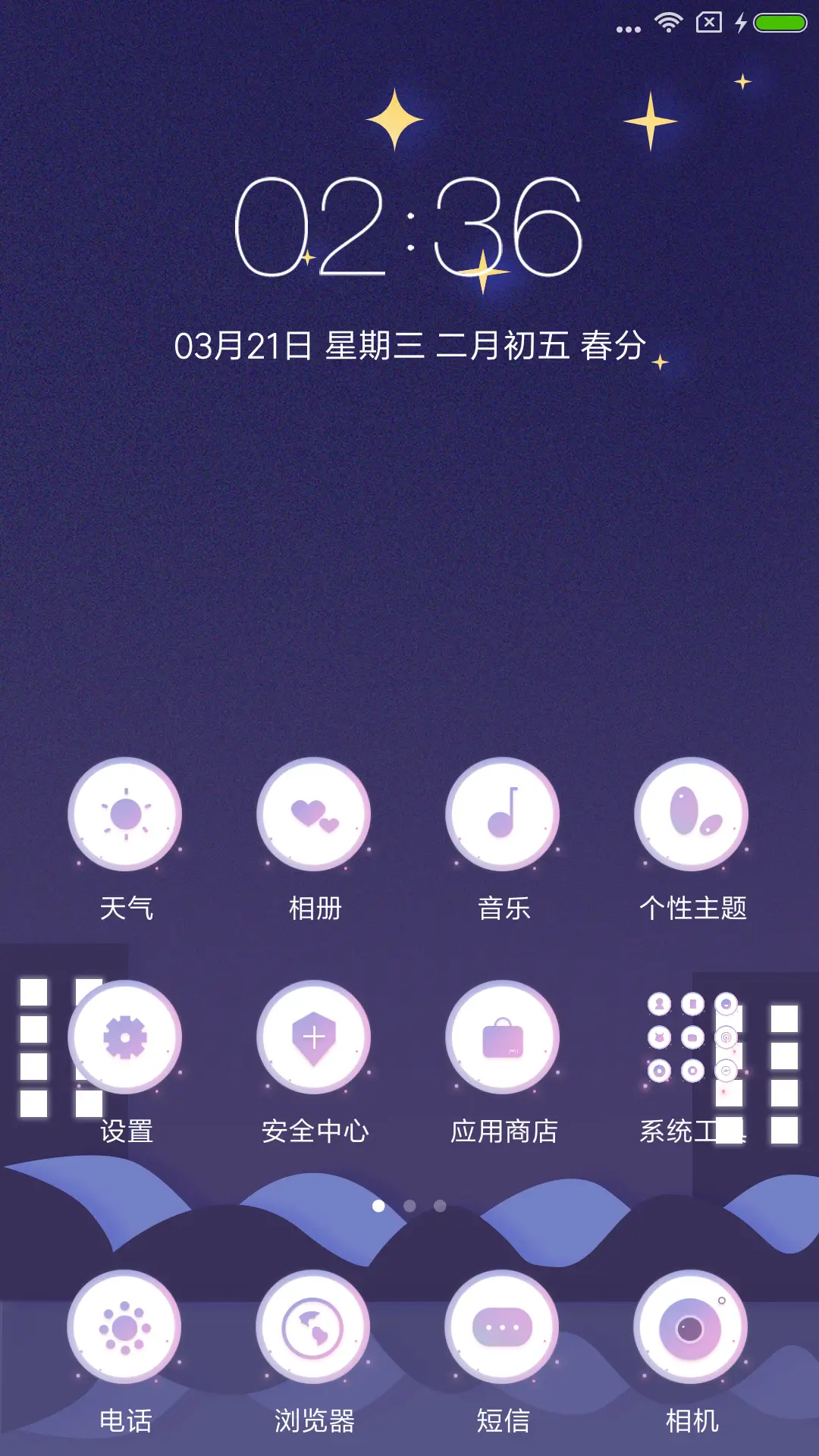Tap the missing-SIM indicator in status bar
This screenshot has width=819, height=1456.
708,23
